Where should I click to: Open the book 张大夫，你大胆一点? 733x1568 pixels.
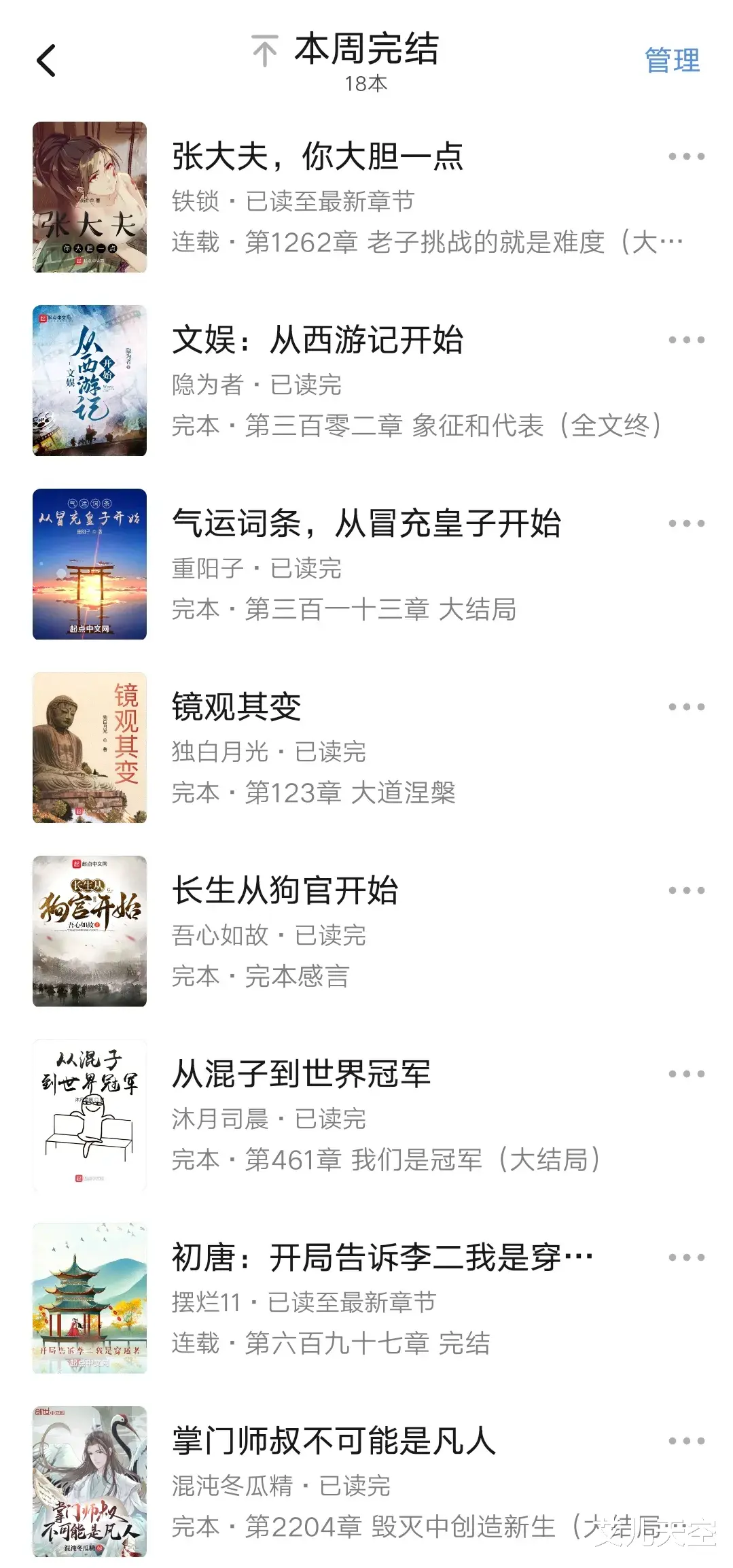(x=317, y=157)
